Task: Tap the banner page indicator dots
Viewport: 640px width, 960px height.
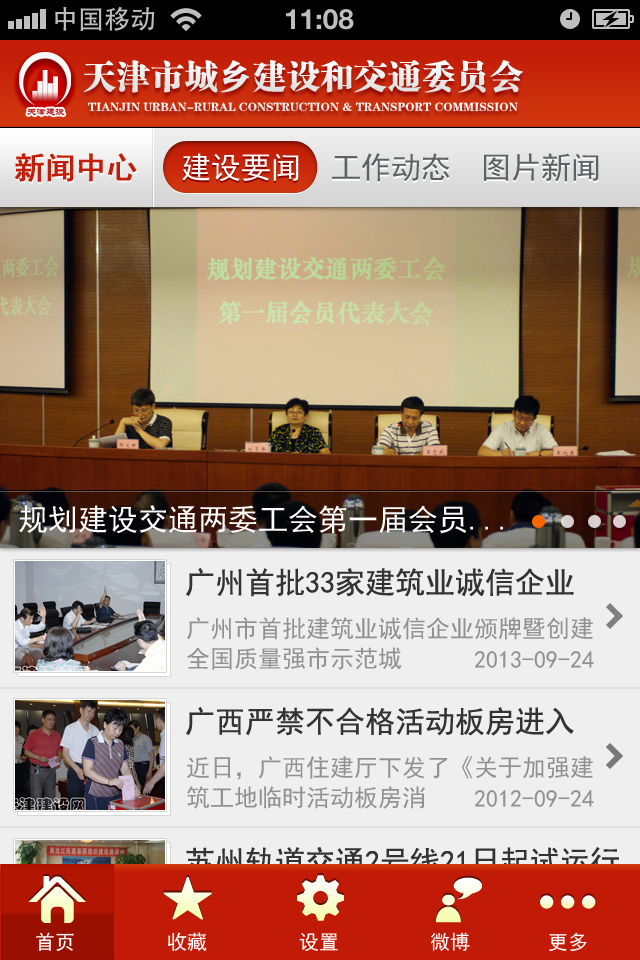Action: [x=580, y=521]
